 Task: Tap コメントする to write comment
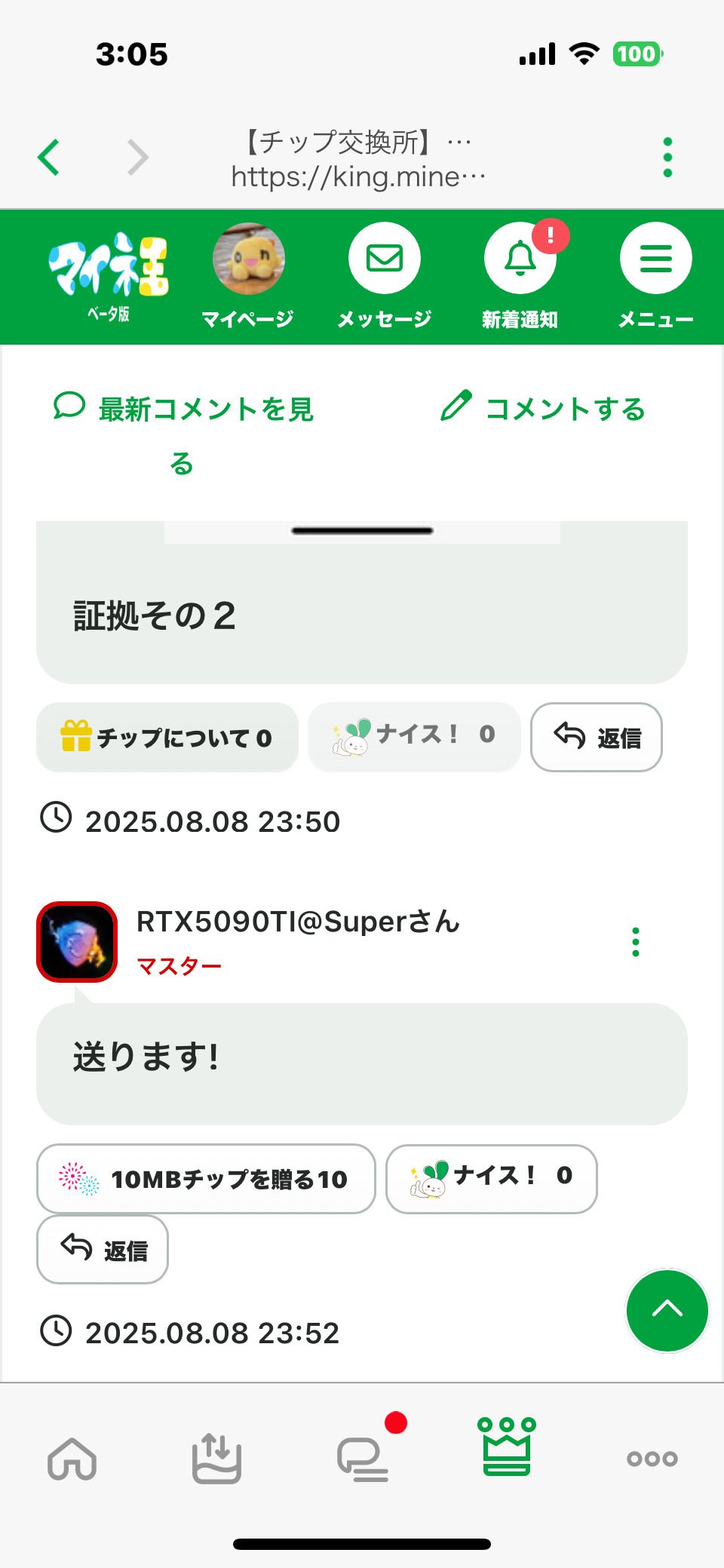coord(544,409)
